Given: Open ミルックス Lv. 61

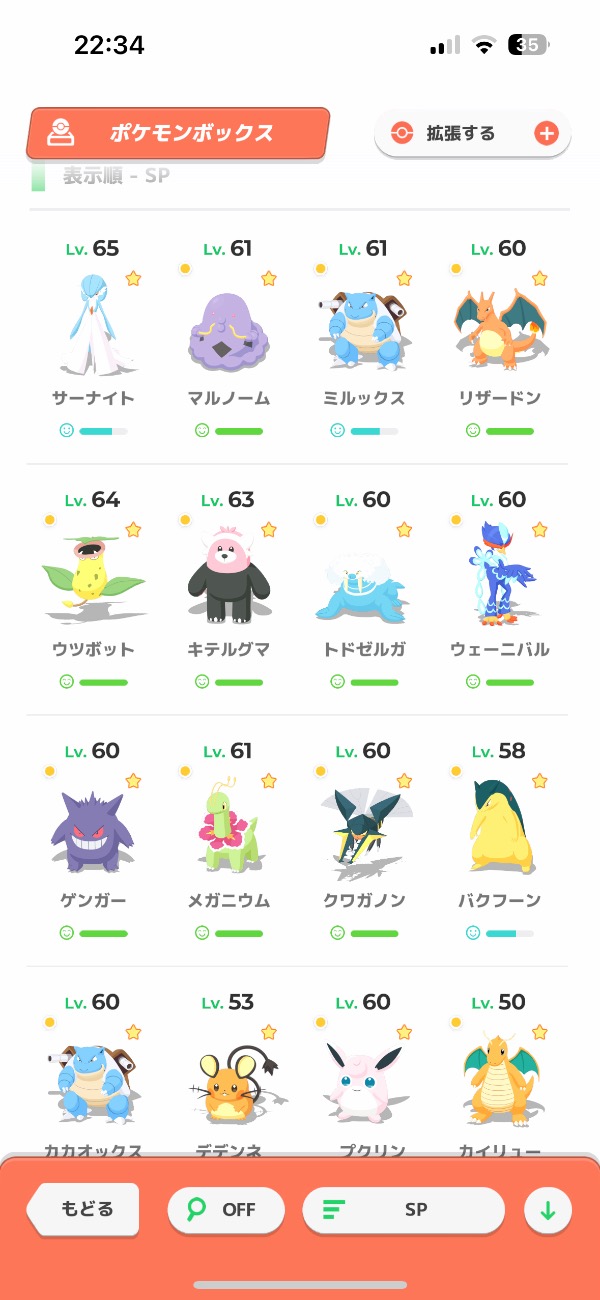Looking at the screenshot, I should tap(365, 330).
